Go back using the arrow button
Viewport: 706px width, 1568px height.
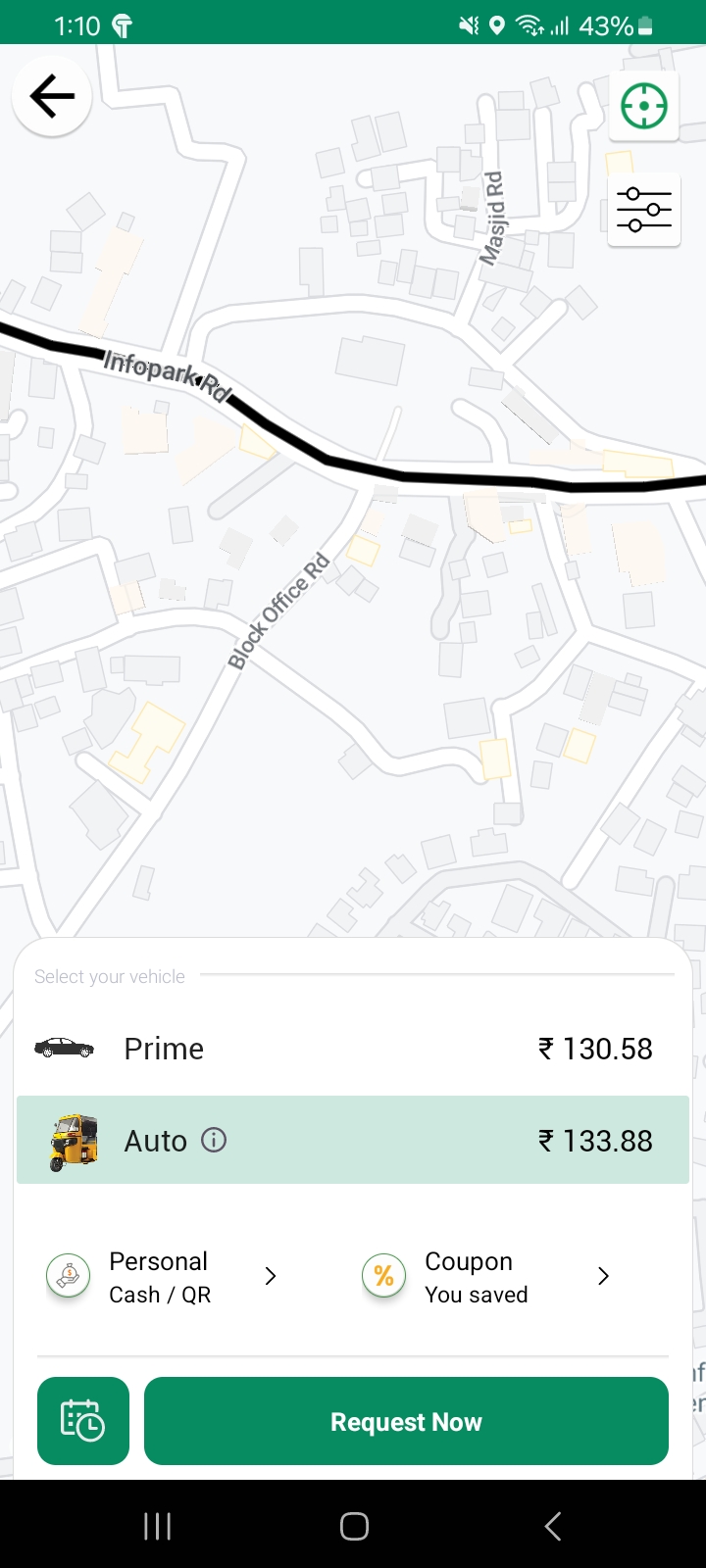[x=52, y=96]
